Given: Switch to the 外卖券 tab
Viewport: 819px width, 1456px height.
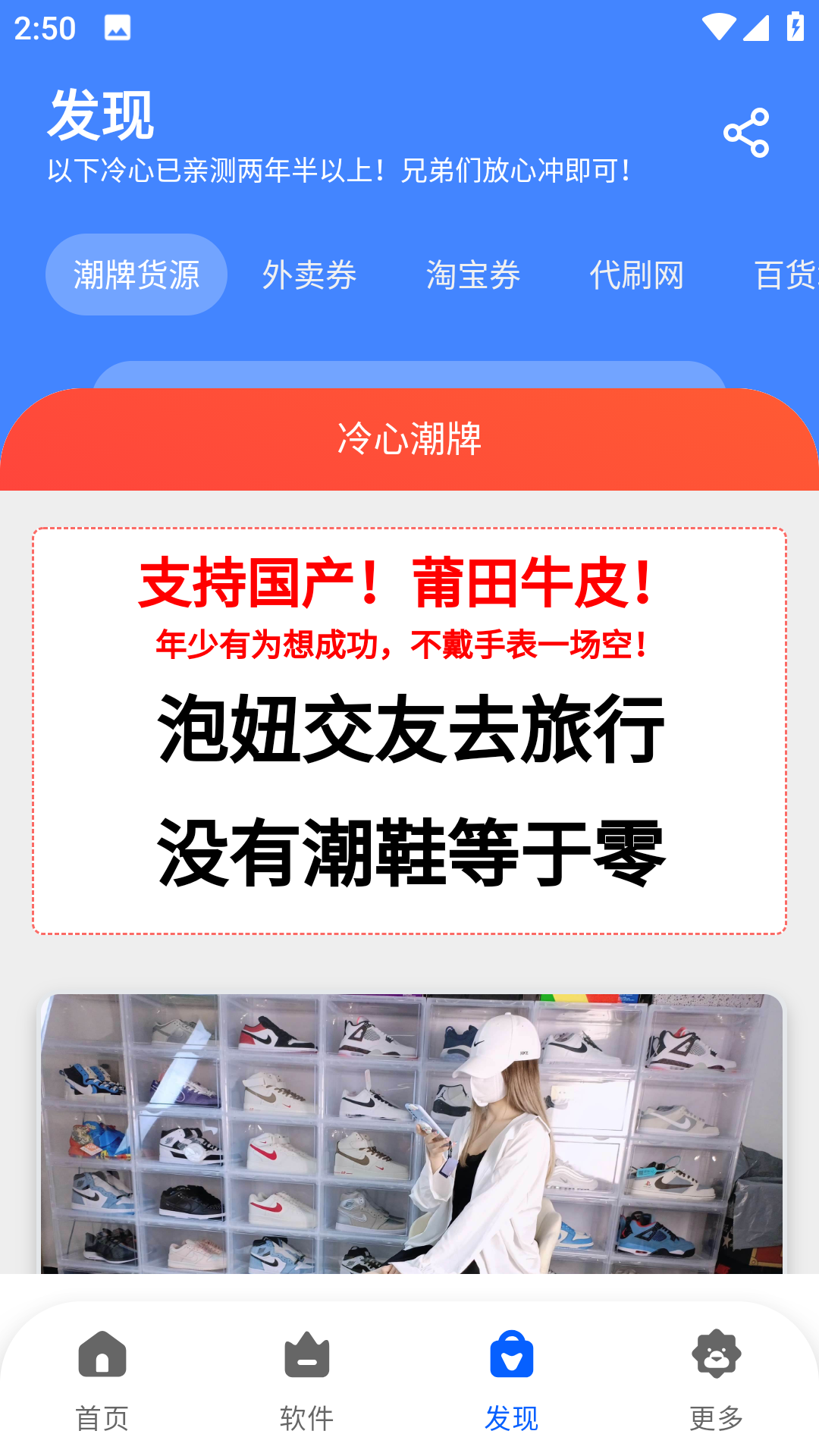Looking at the screenshot, I should point(309,275).
